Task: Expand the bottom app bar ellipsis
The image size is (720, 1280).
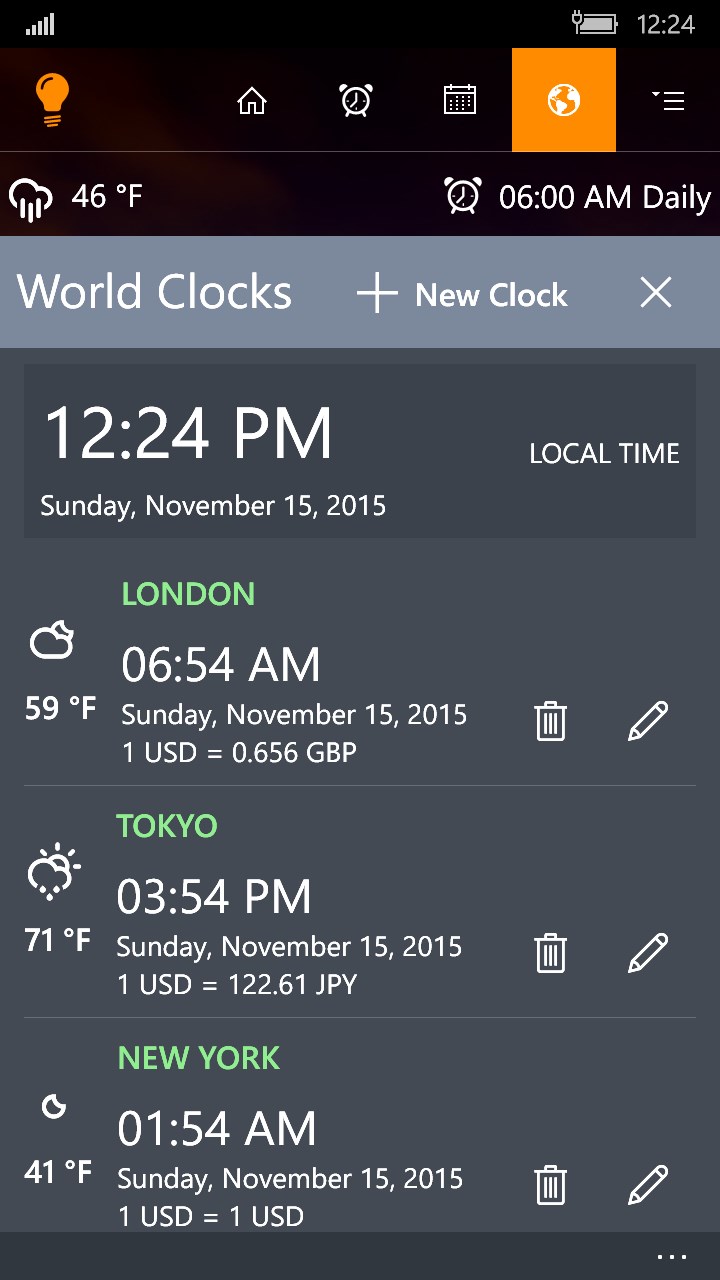Action: click(671, 1257)
